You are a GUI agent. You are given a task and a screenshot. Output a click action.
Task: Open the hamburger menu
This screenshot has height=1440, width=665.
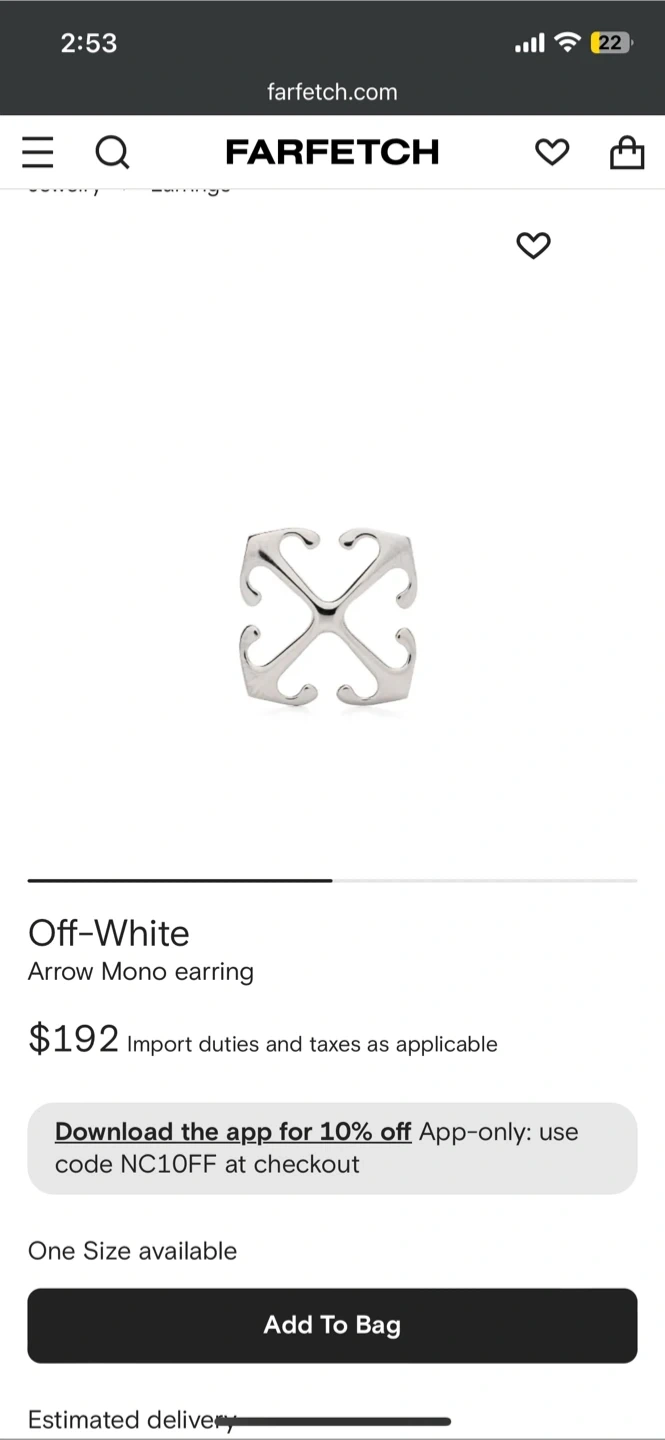point(38,152)
